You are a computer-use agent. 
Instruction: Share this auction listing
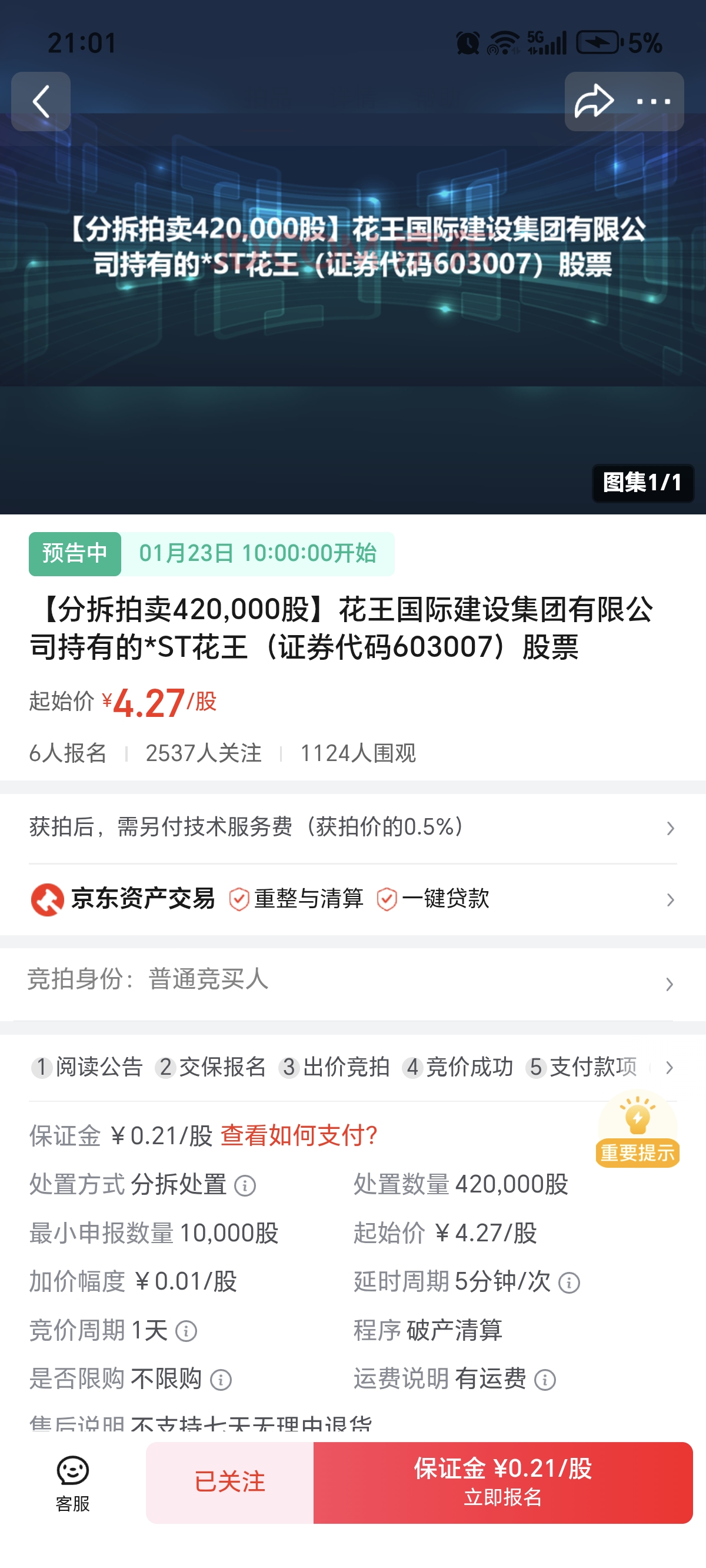pos(594,102)
